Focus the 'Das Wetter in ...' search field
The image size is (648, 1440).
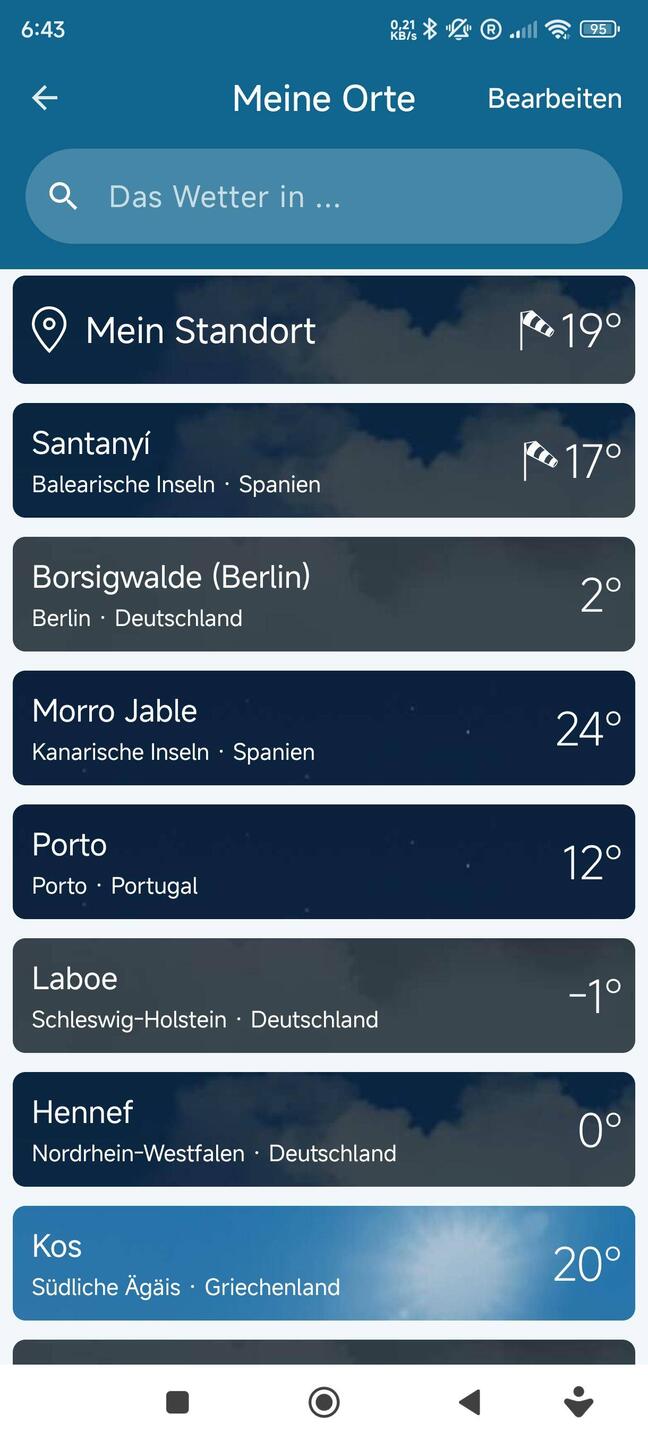point(324,196)
